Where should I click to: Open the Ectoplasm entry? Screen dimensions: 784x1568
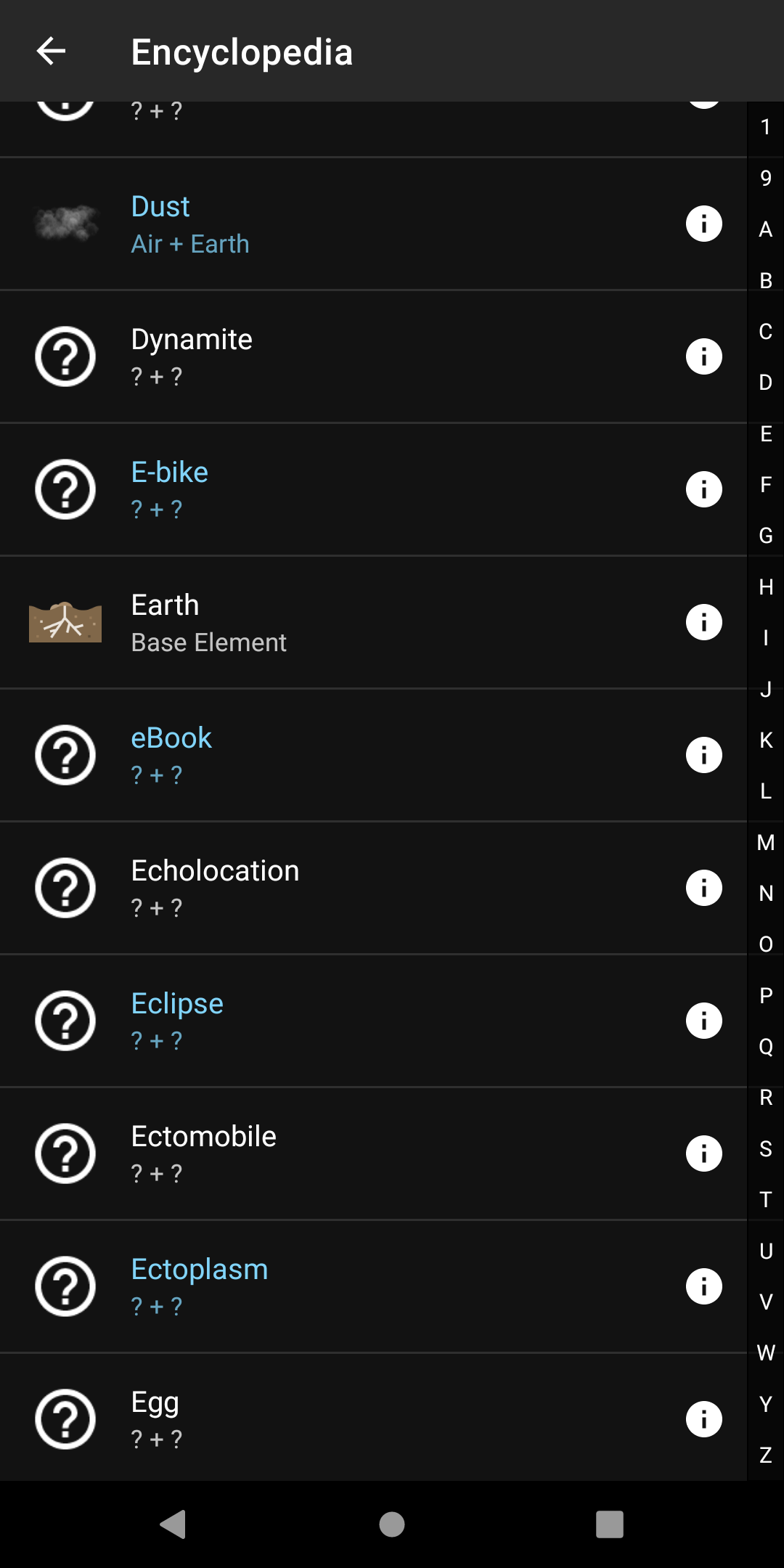coord(373,1286)
